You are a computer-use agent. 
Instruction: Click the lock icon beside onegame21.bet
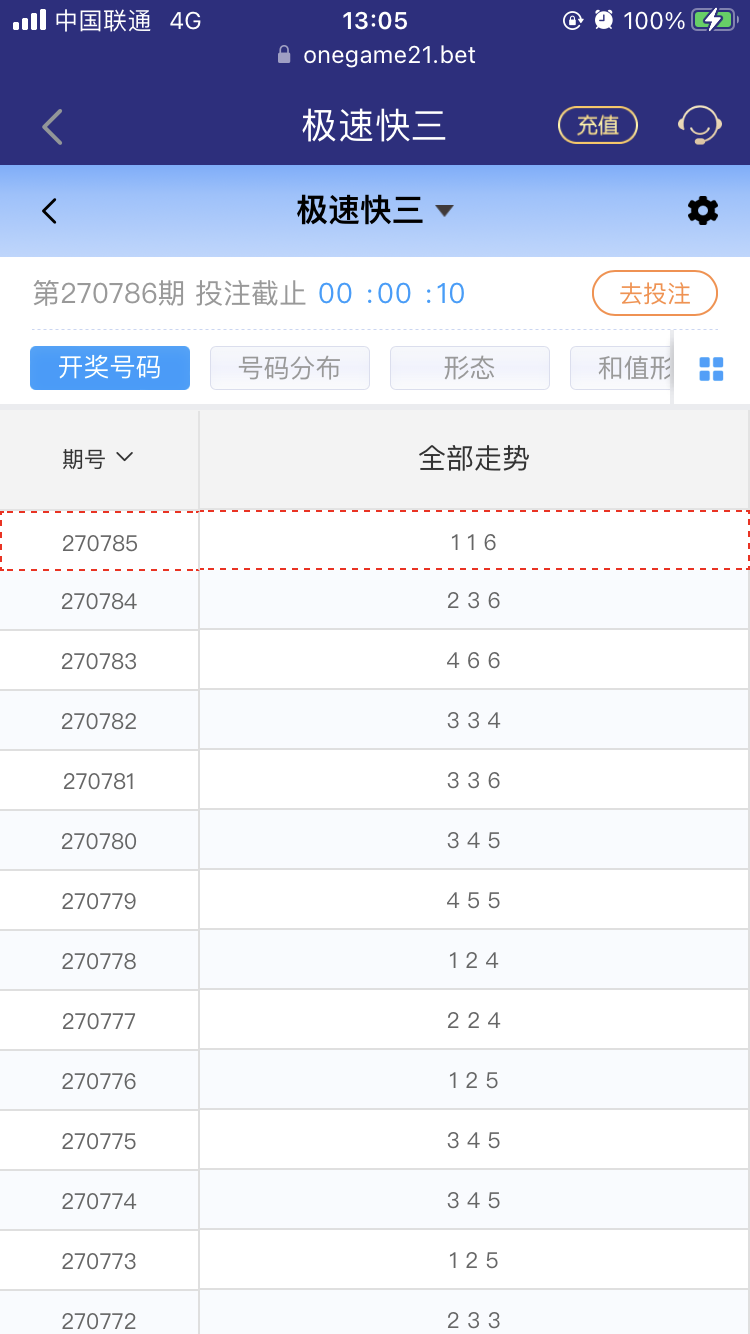coord(284,55)
